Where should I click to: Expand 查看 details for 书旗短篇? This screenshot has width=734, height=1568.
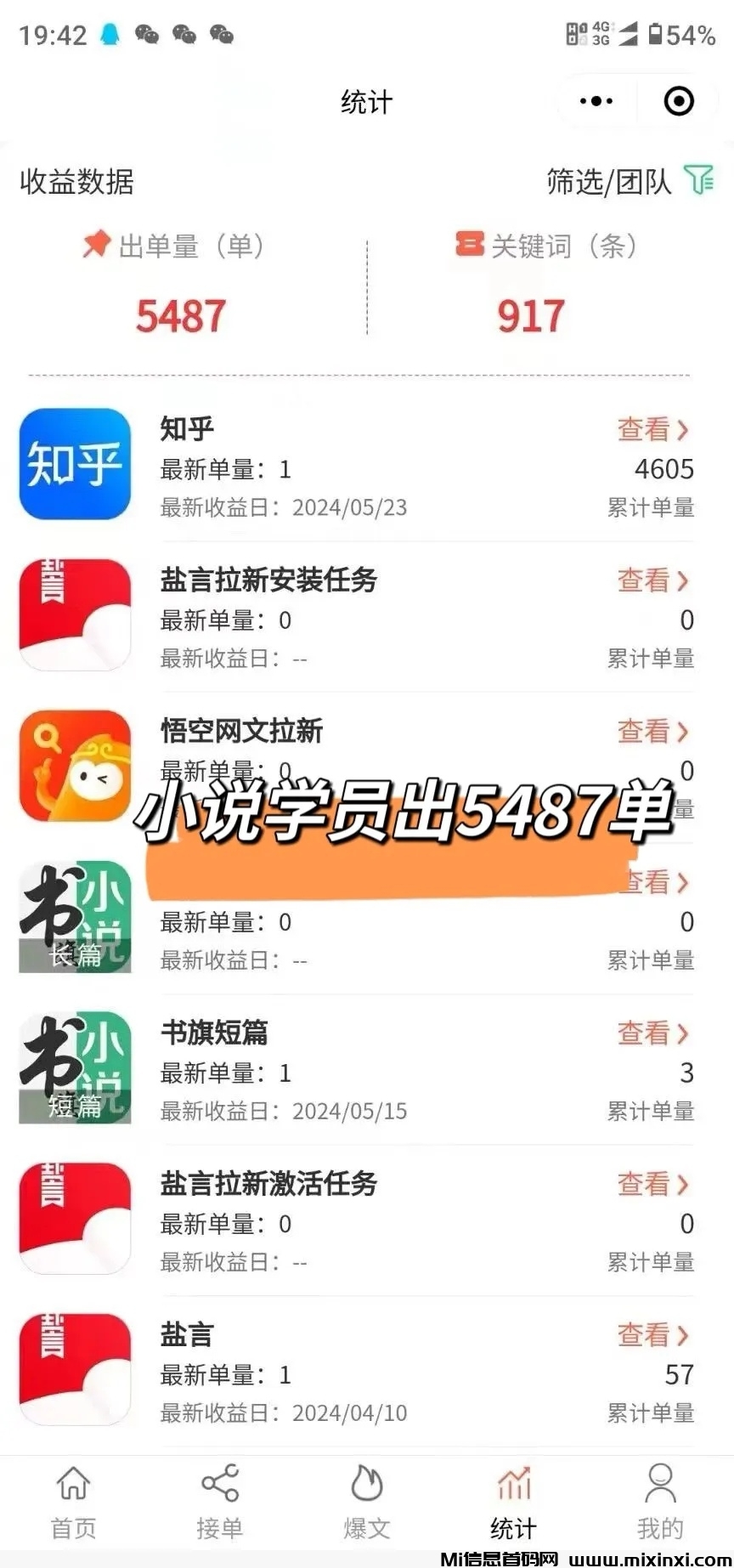point(654,1032)
